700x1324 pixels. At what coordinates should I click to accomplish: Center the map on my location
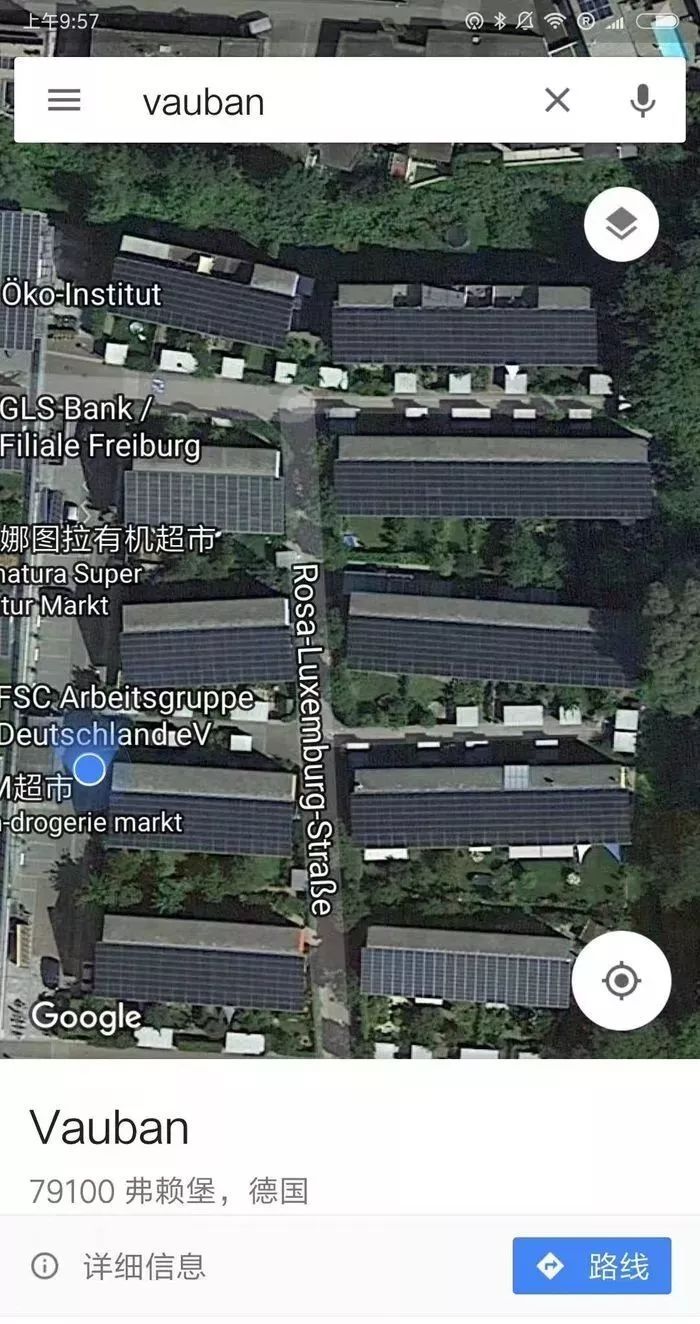click(x=621, y=980)
